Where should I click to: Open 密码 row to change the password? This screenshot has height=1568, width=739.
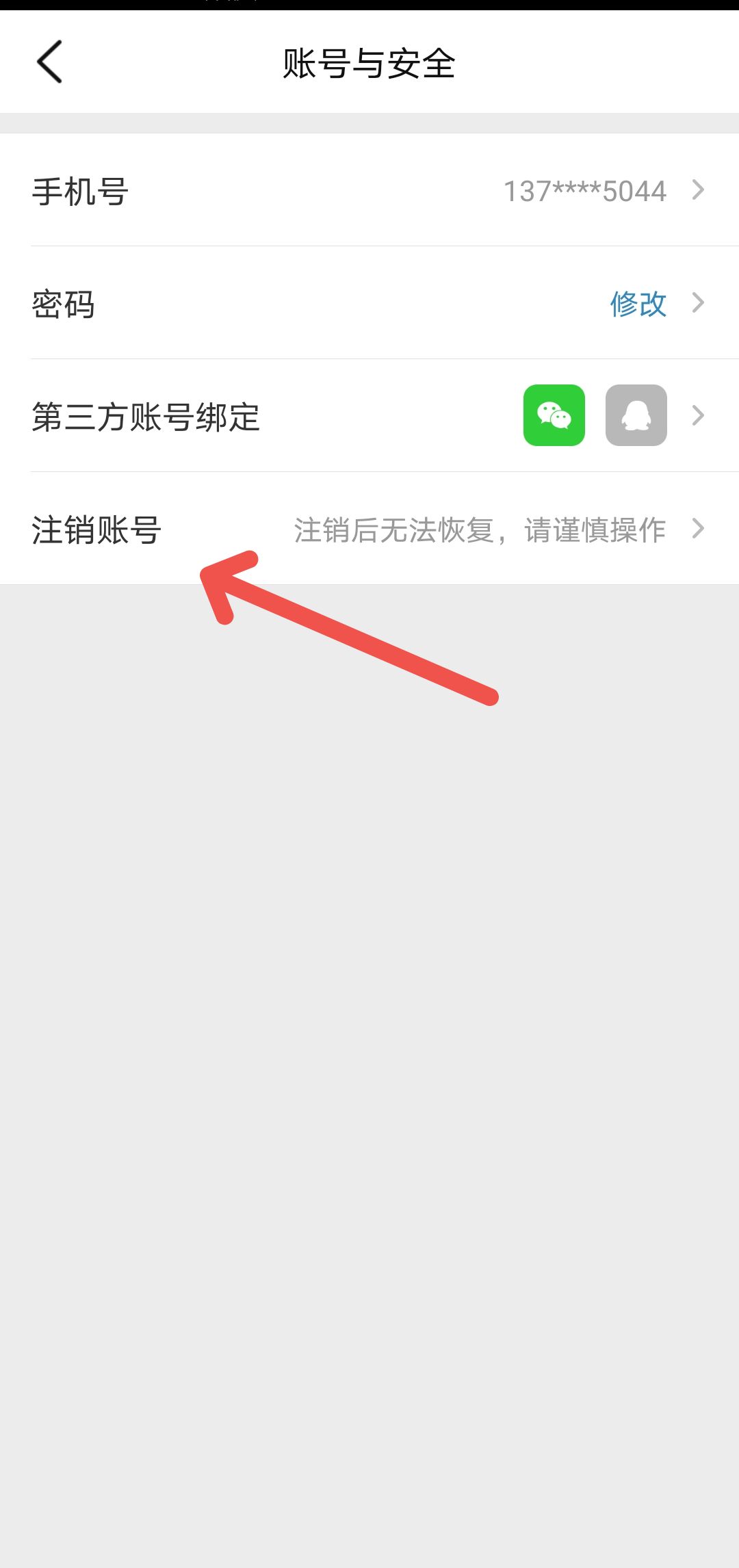click(369, 303)
